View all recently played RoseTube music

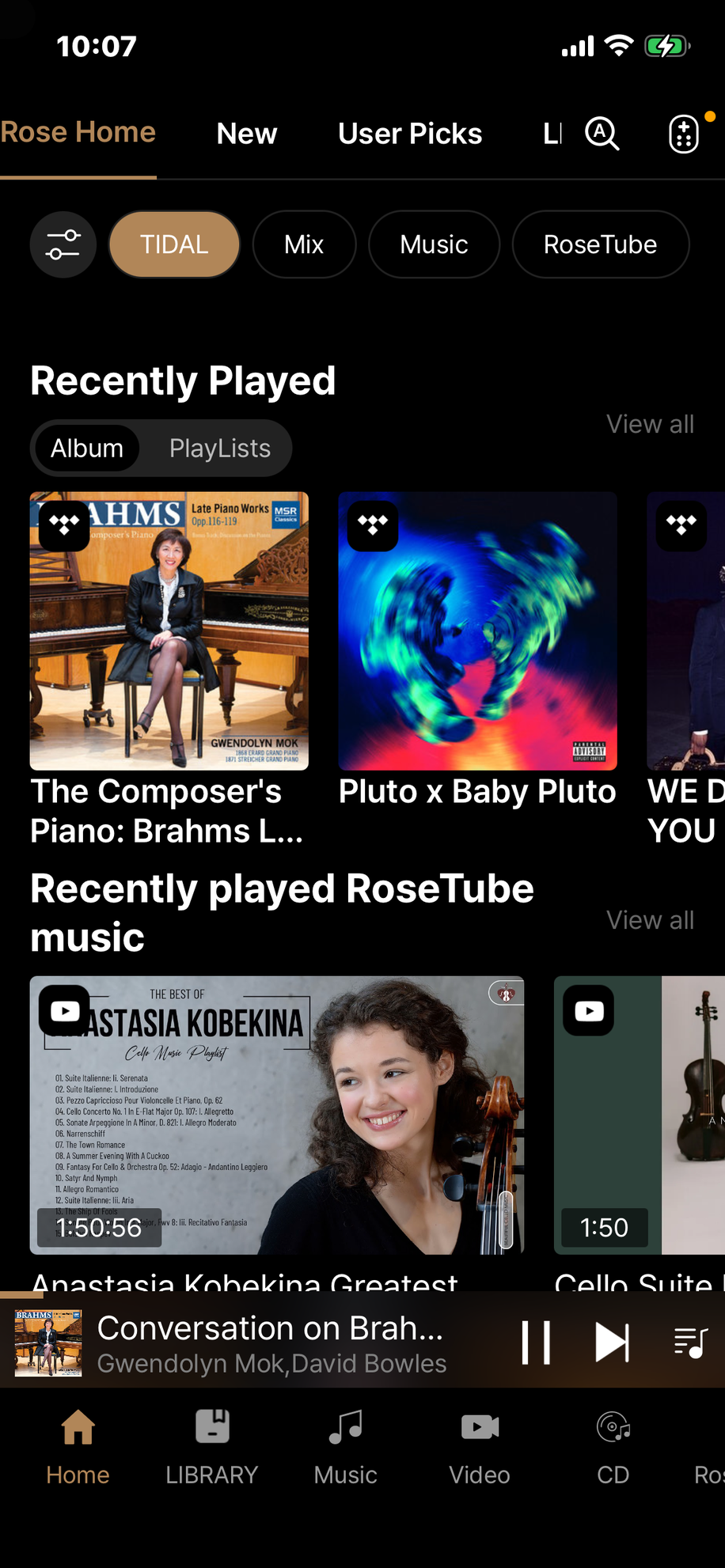650,920
